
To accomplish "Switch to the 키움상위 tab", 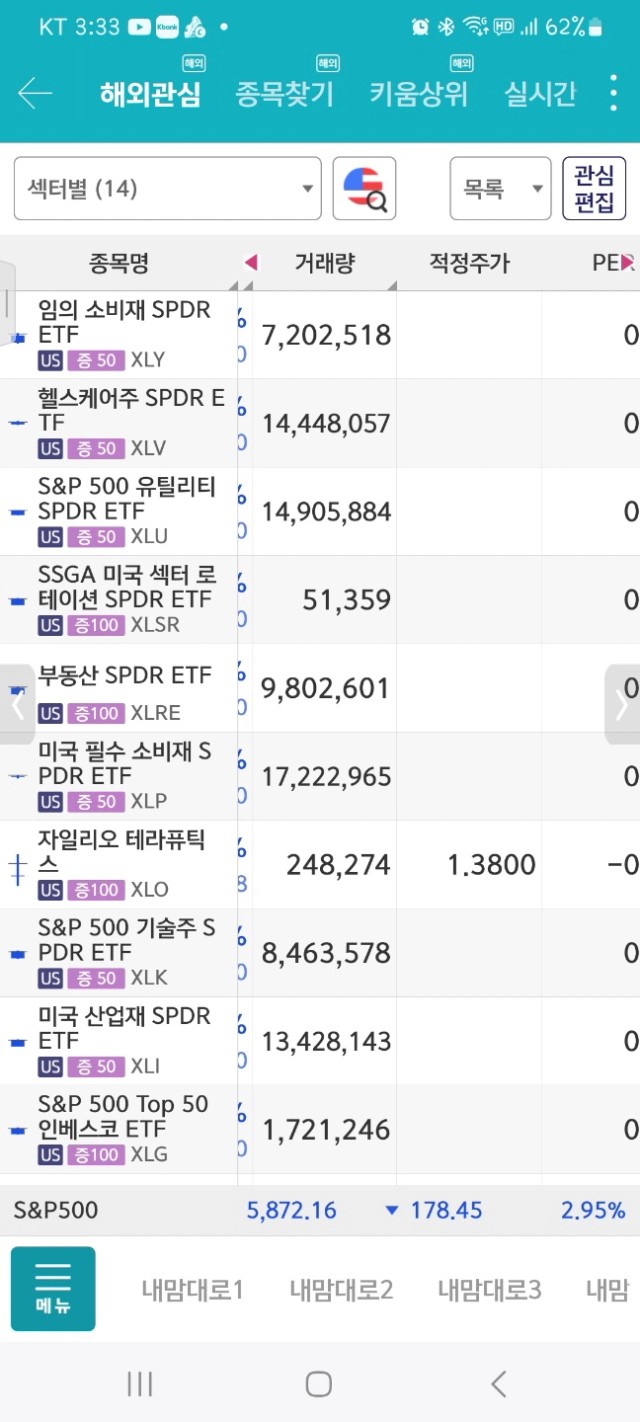I will click(419, 94).
